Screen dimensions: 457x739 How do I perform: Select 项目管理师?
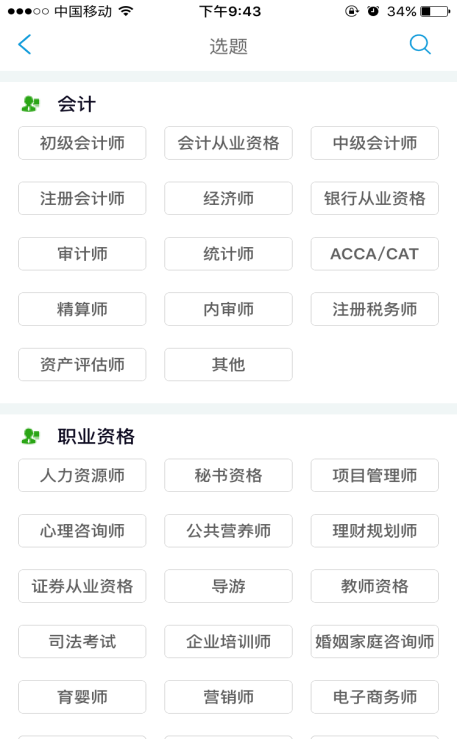(375, 475)
